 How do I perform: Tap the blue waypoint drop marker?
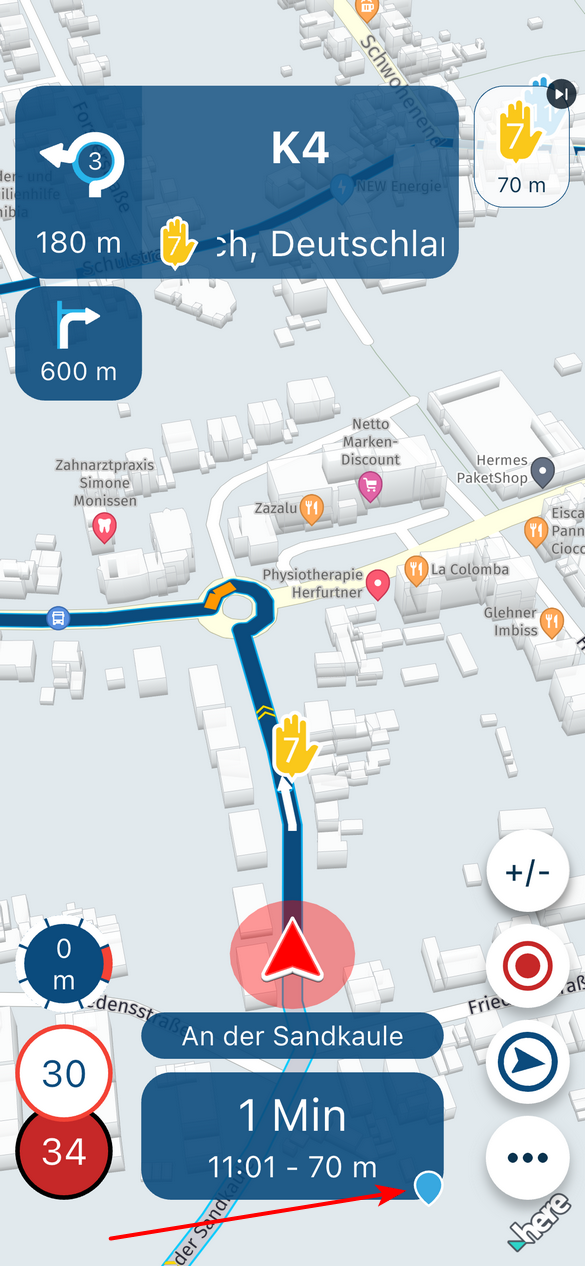pyautogui.click(x=427, y=1188)
